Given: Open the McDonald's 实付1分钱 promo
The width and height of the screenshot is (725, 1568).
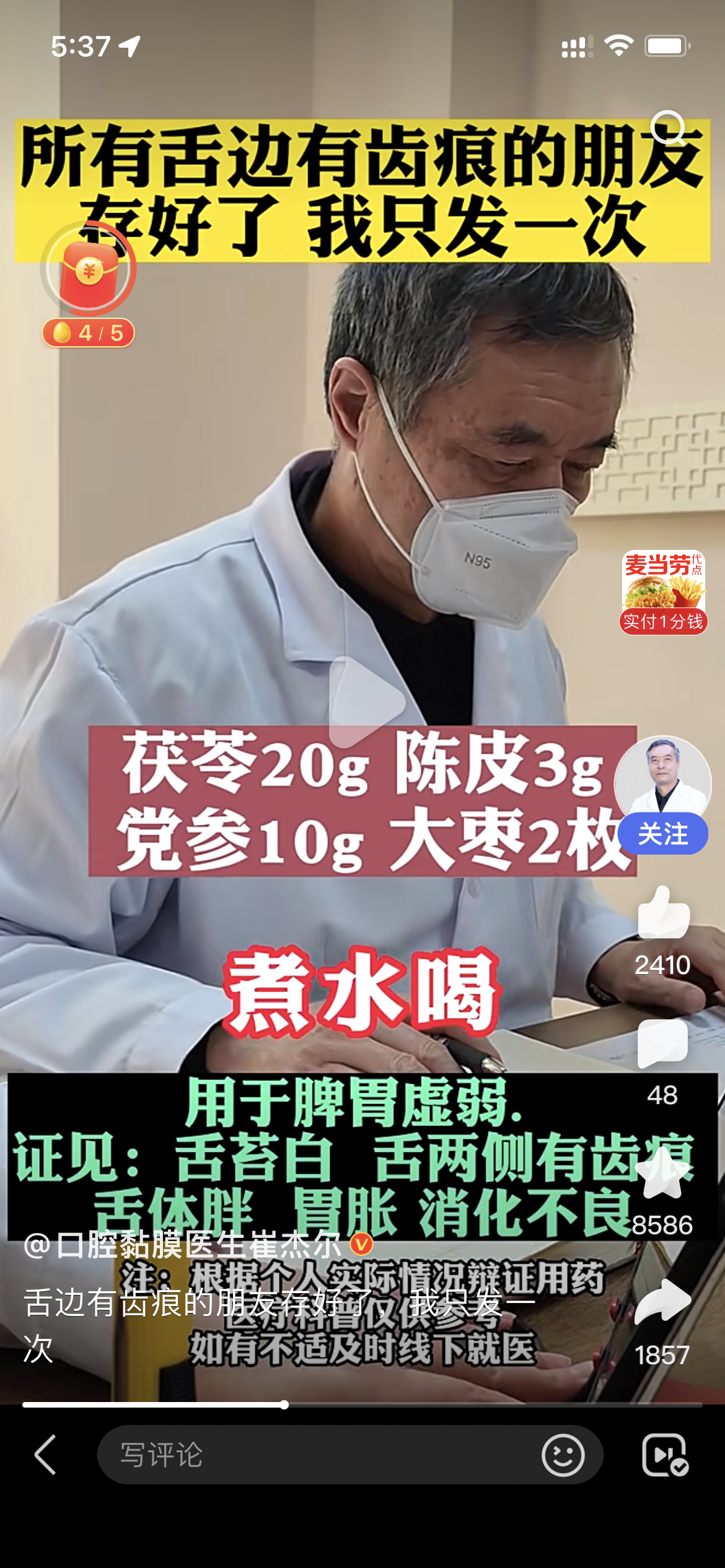Looking at the screenshot, I should (x=663, y=591).
